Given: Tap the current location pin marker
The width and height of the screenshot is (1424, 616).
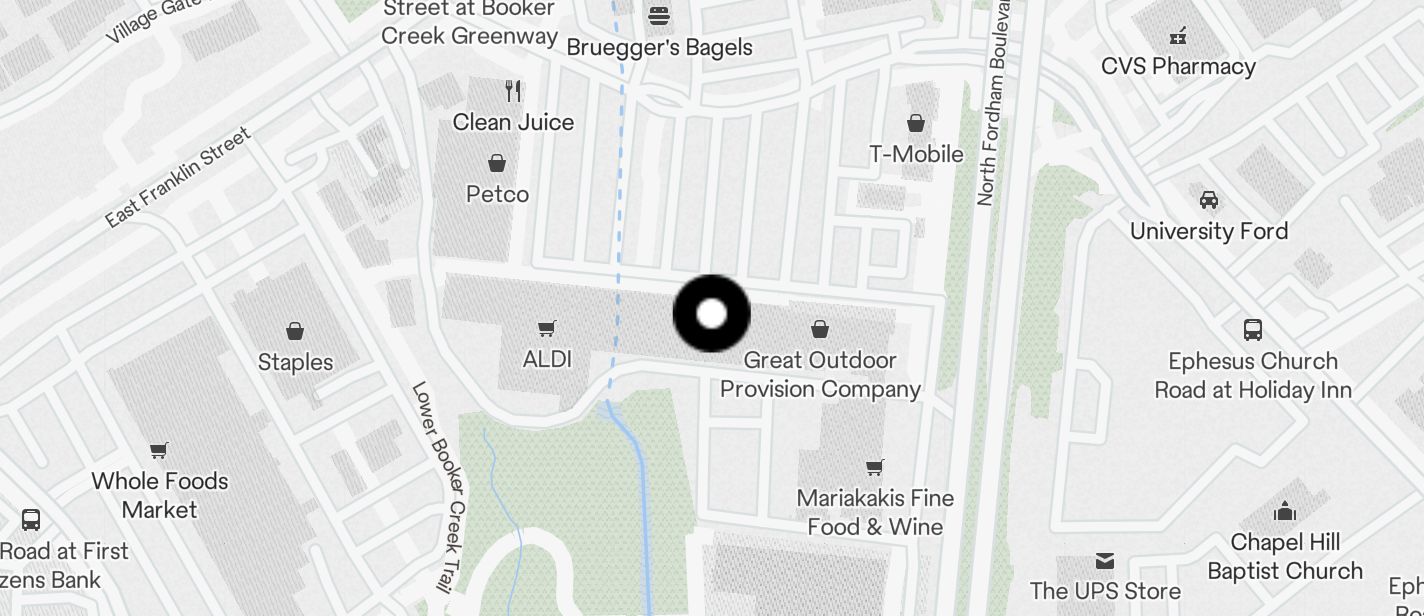Looking at the screenshot, I should [711, 314].
